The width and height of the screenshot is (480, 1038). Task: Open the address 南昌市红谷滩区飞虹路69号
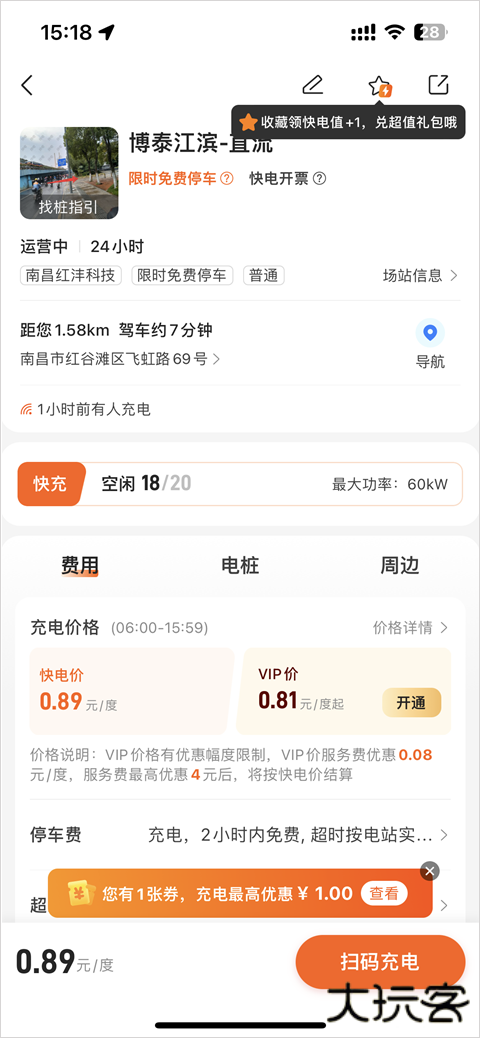point(120,359)
